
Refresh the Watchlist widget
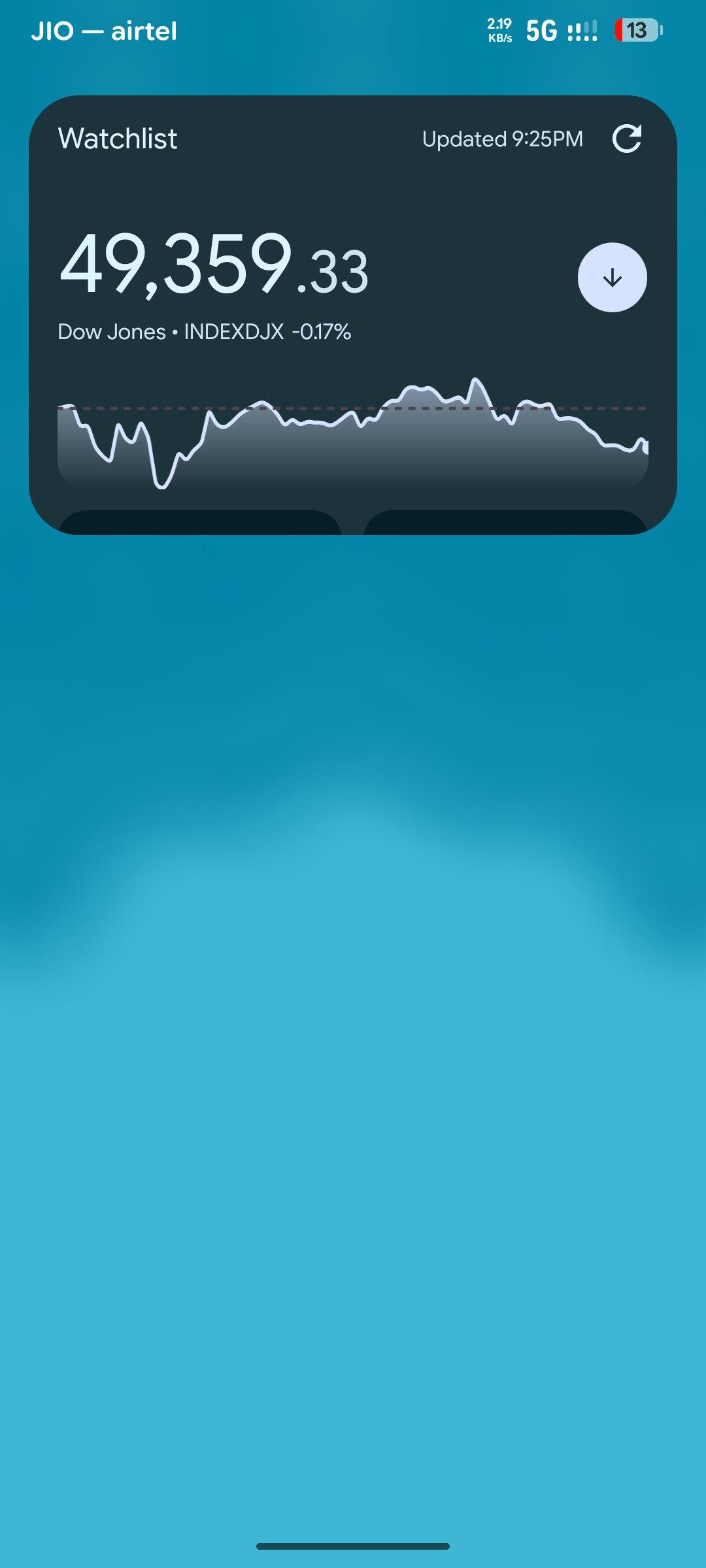(626, 139)
